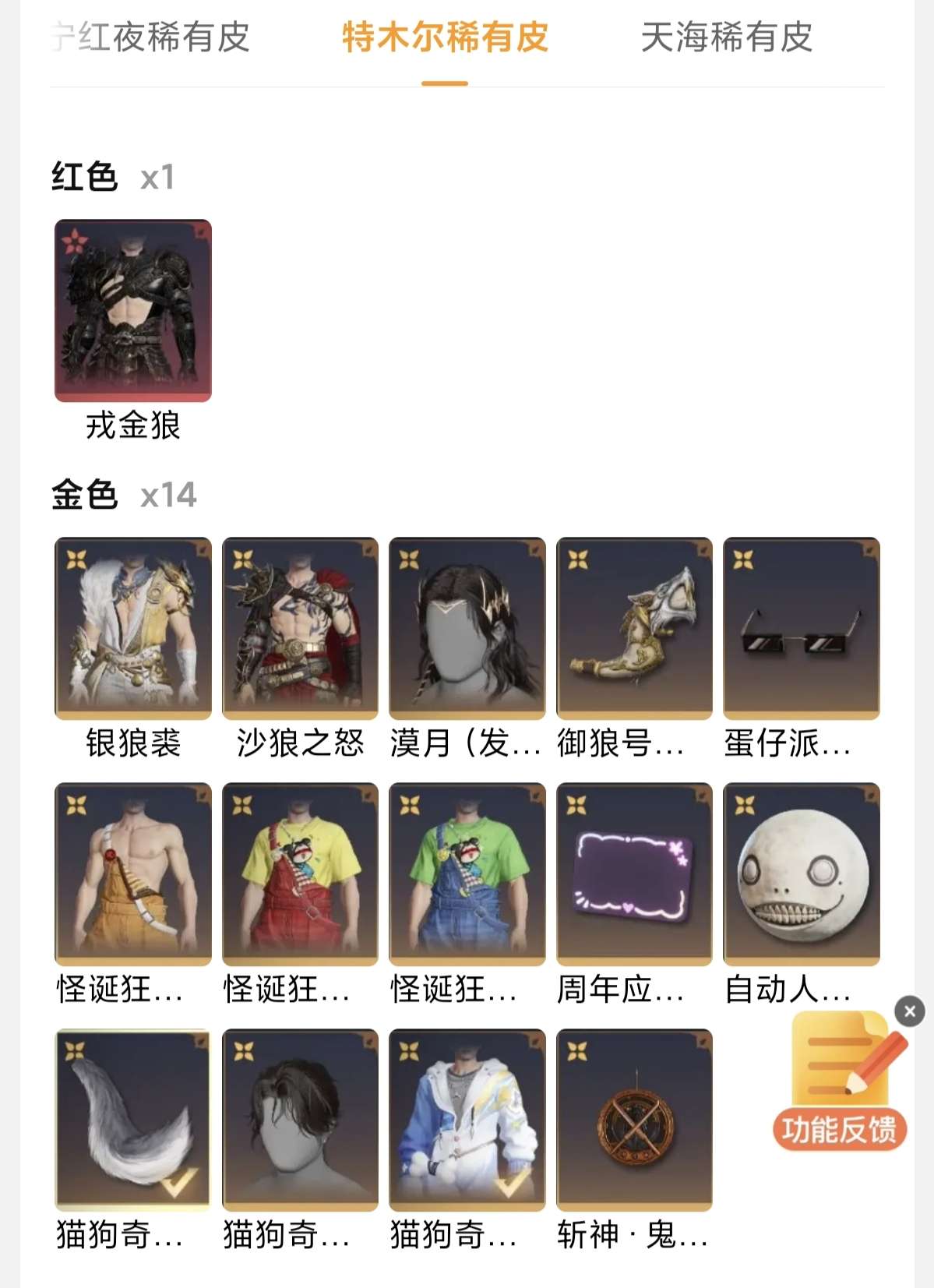This screenshot has width=934, height=1288.
Task: Switch to the 宁红夜稀有皮 tab
Action: (x=152, y=37)
